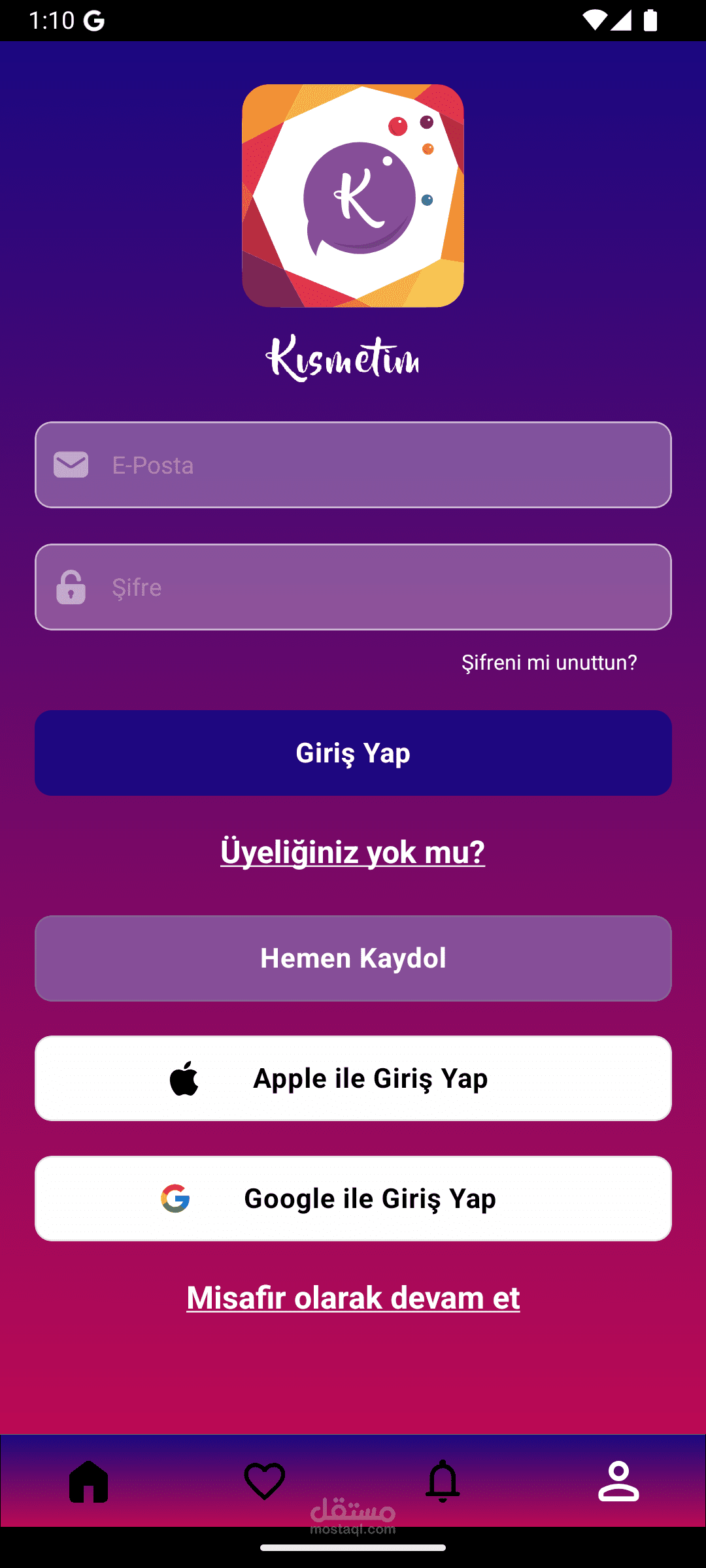
Task: Open the favorites heart tab
Action: click(265, 1481)
